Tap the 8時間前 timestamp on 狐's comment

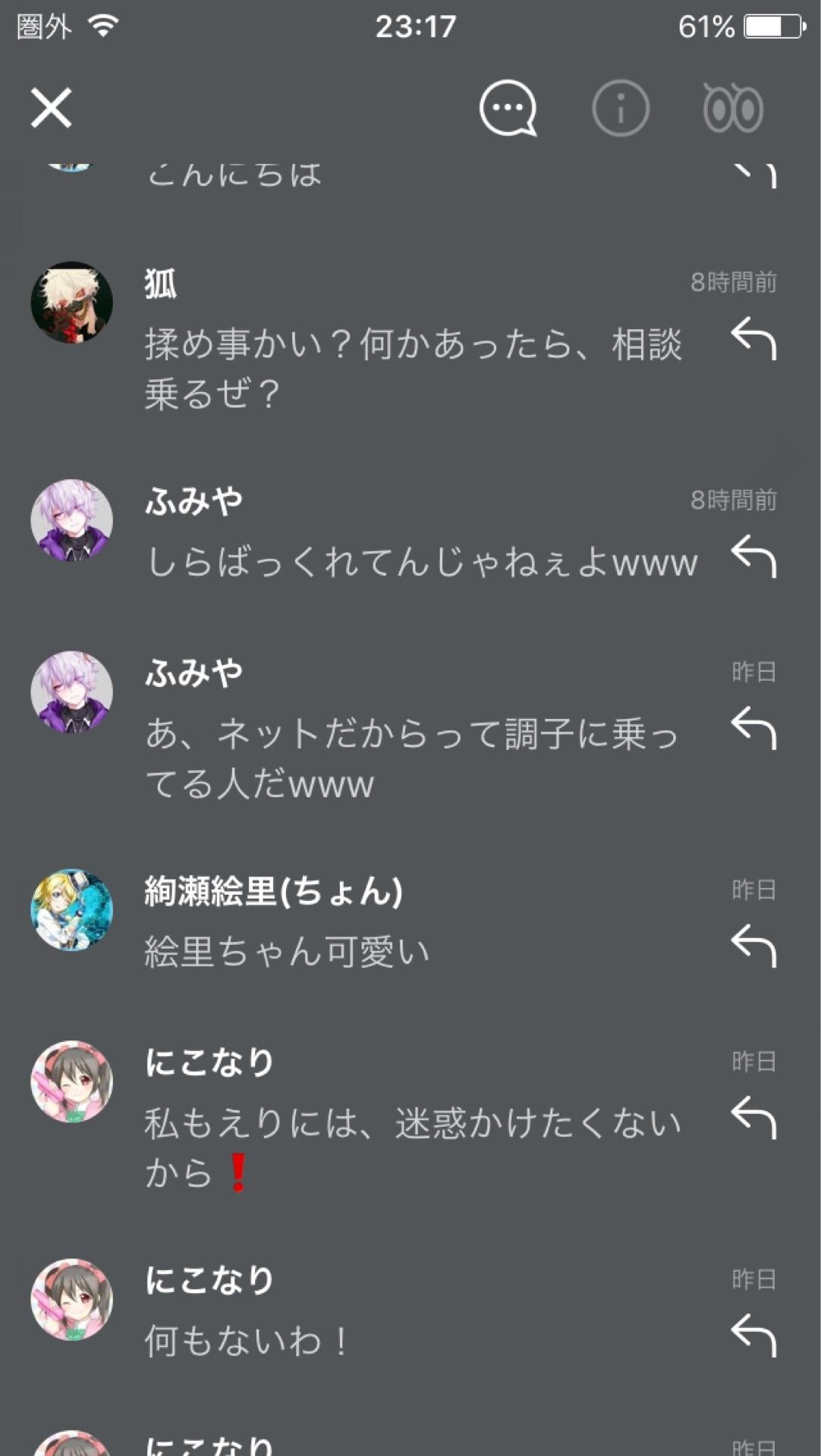[731, 283]
